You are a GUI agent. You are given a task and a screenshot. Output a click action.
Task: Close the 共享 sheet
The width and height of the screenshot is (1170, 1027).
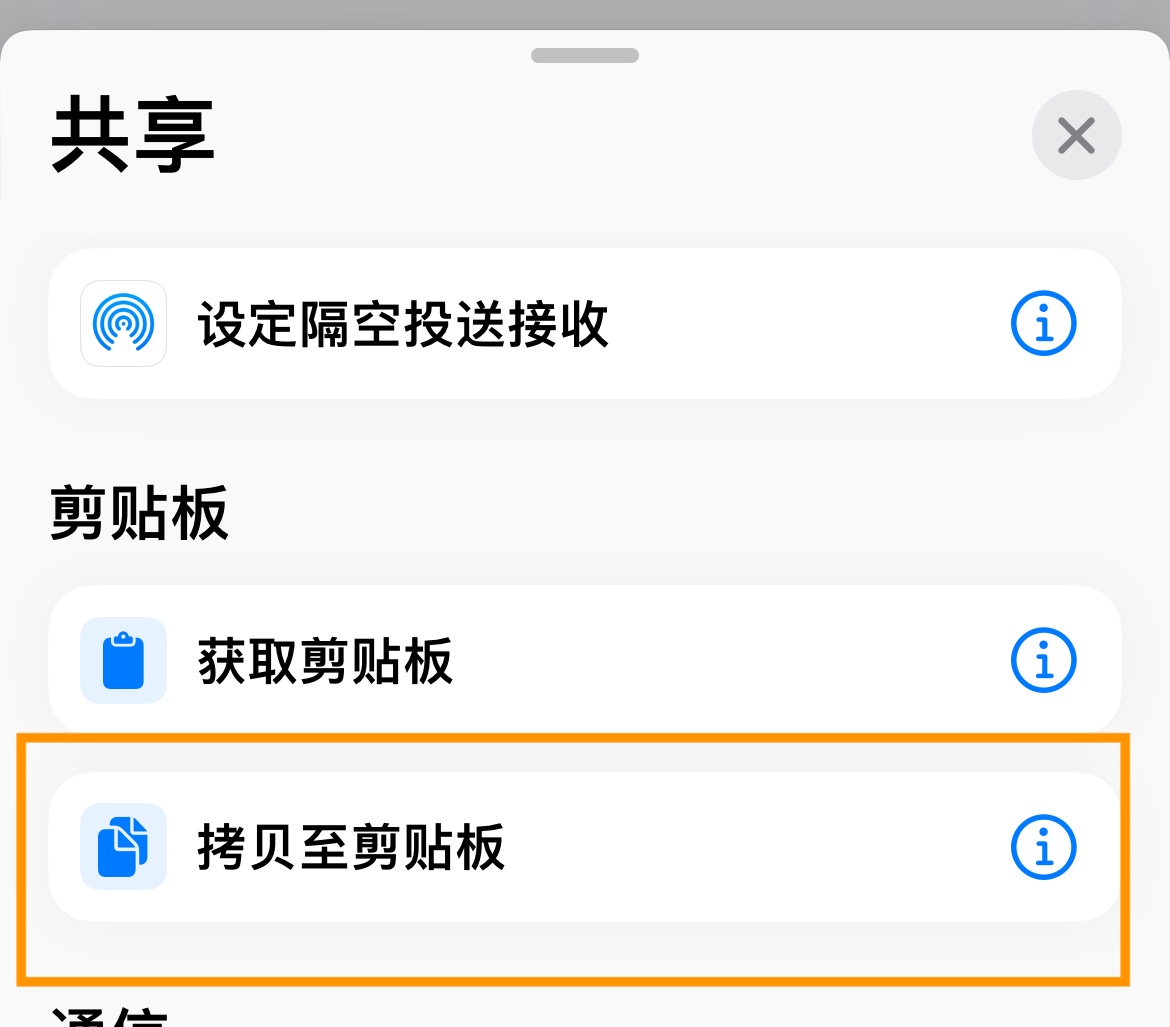1076,135
